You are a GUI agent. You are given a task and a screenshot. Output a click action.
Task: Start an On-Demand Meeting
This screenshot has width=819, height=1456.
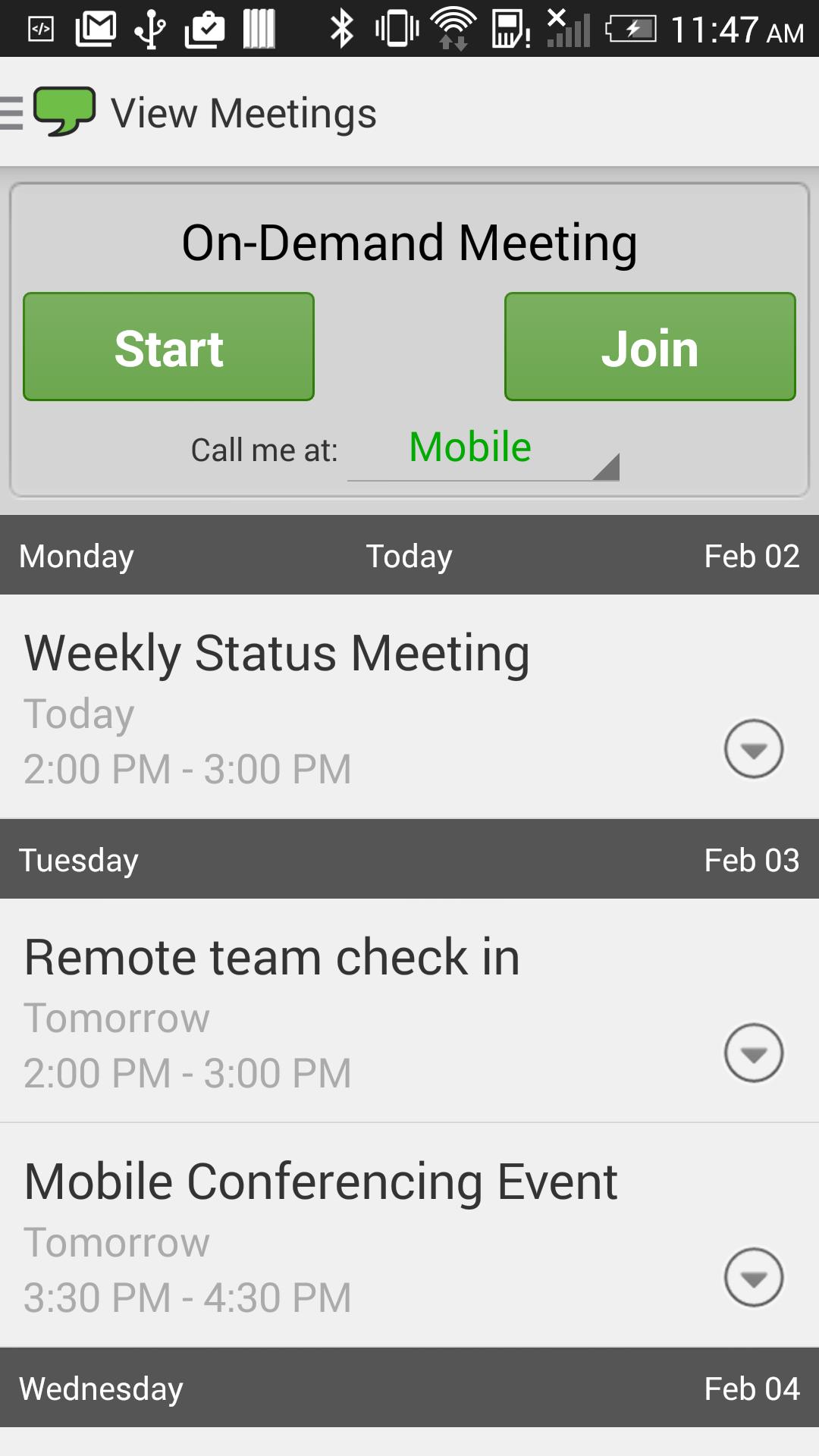[x=168, y=347]
